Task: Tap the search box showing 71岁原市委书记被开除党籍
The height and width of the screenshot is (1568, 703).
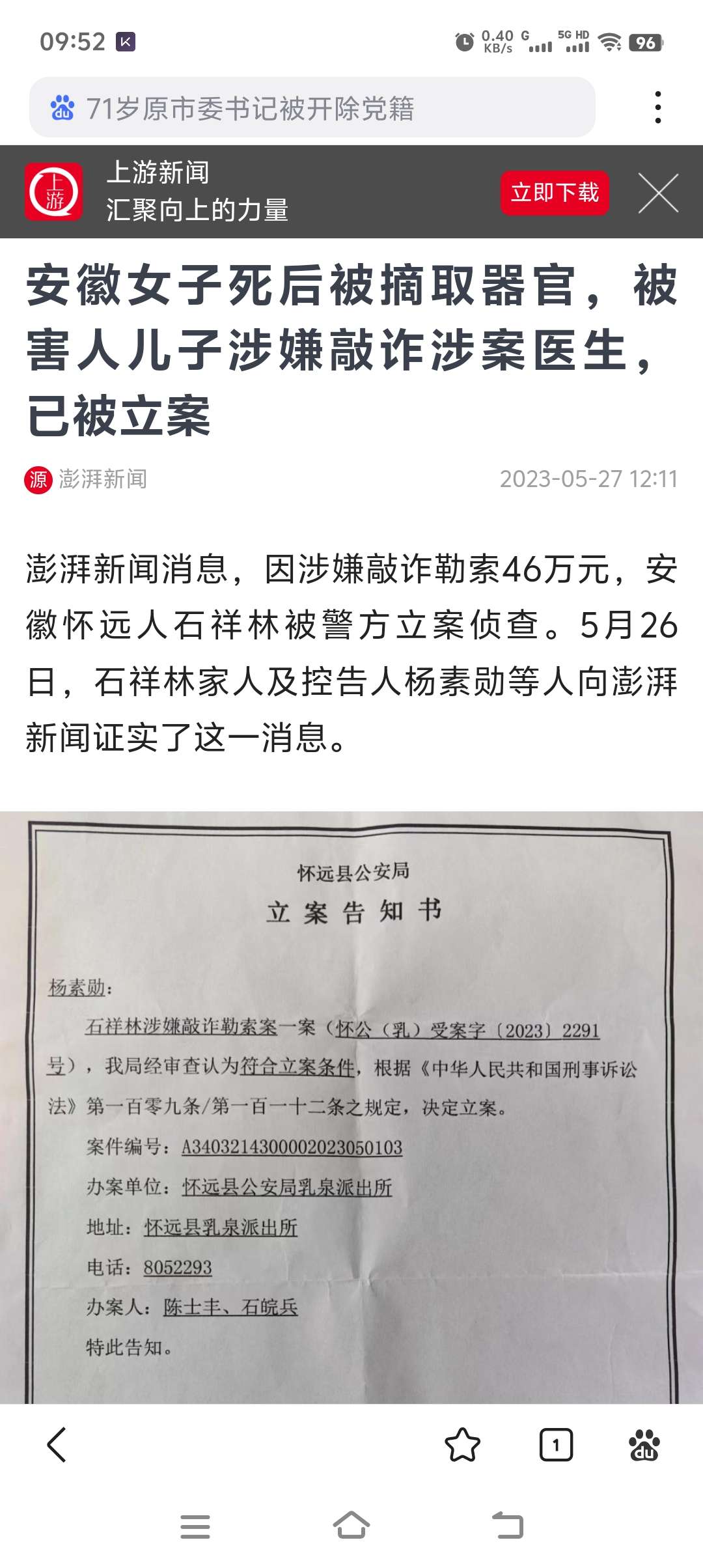Action: [x=312, y=107]
